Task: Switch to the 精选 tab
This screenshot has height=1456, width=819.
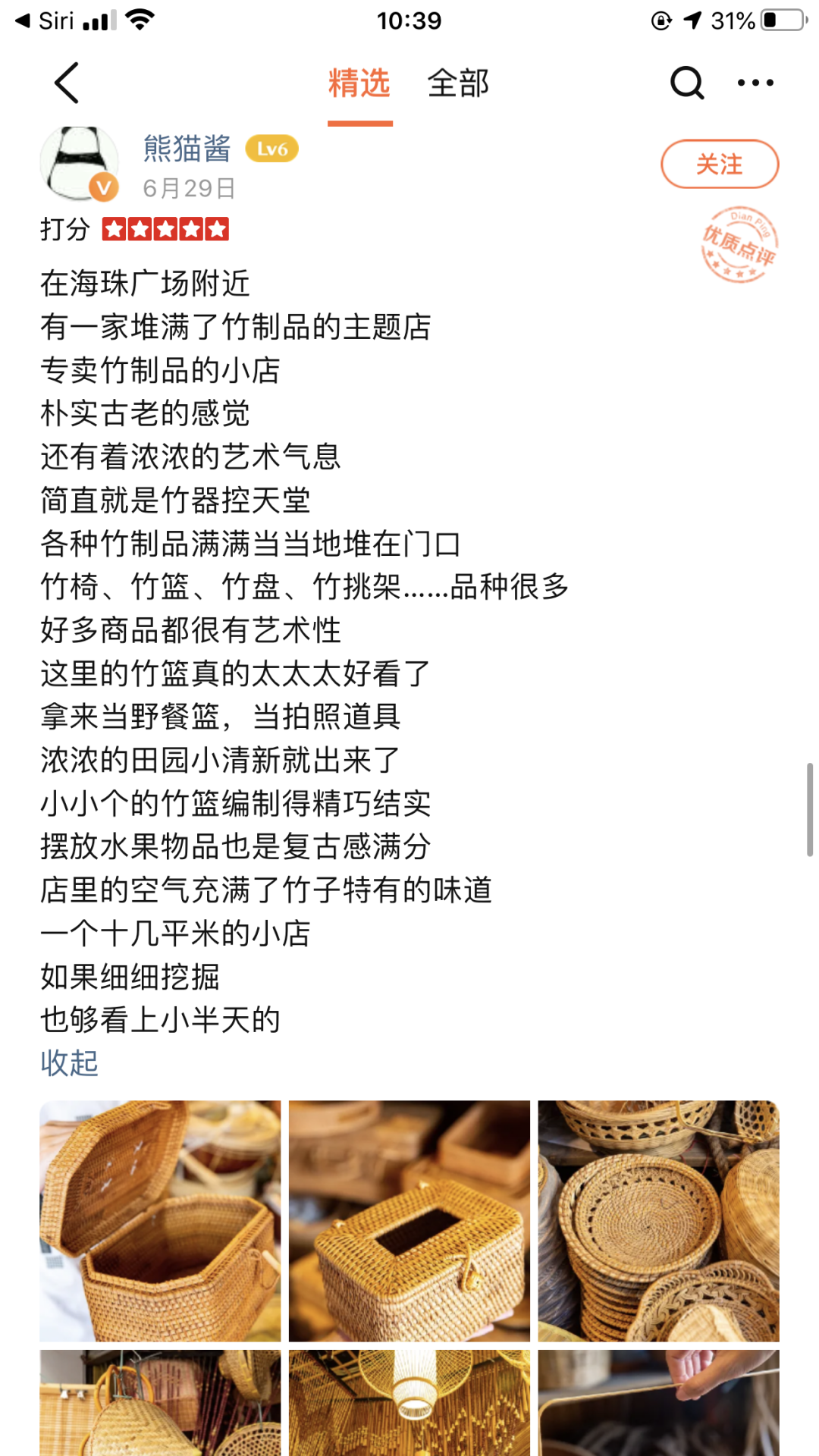Action: pos(359,83)
